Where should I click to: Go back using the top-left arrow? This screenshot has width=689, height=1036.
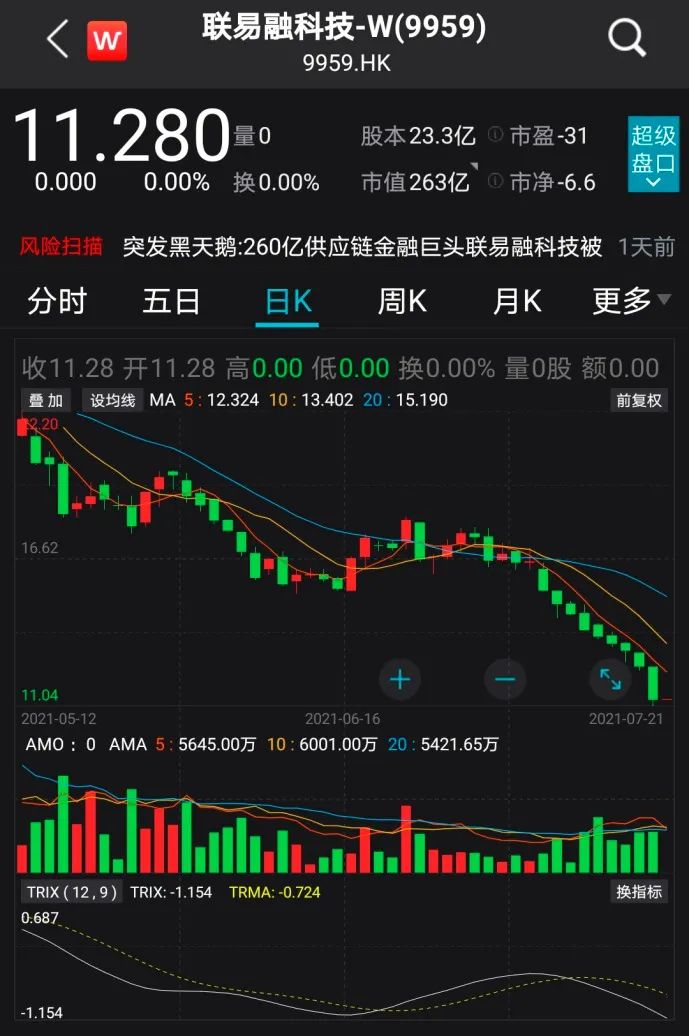(57, 40)
